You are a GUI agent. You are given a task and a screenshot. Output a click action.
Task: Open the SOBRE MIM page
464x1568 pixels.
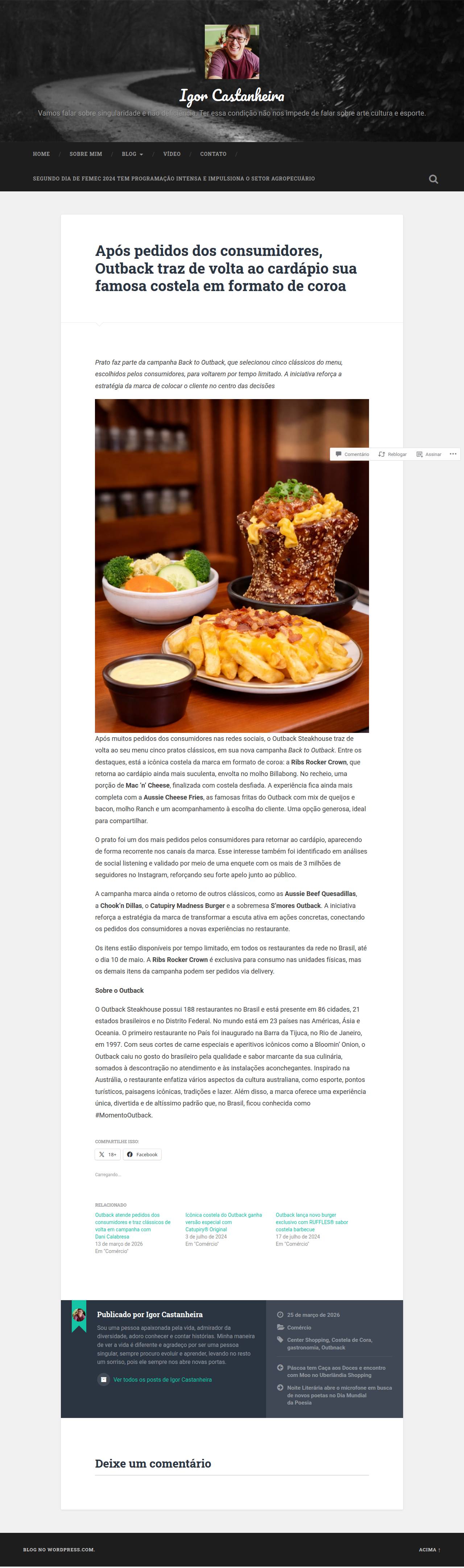click(86, 154)
